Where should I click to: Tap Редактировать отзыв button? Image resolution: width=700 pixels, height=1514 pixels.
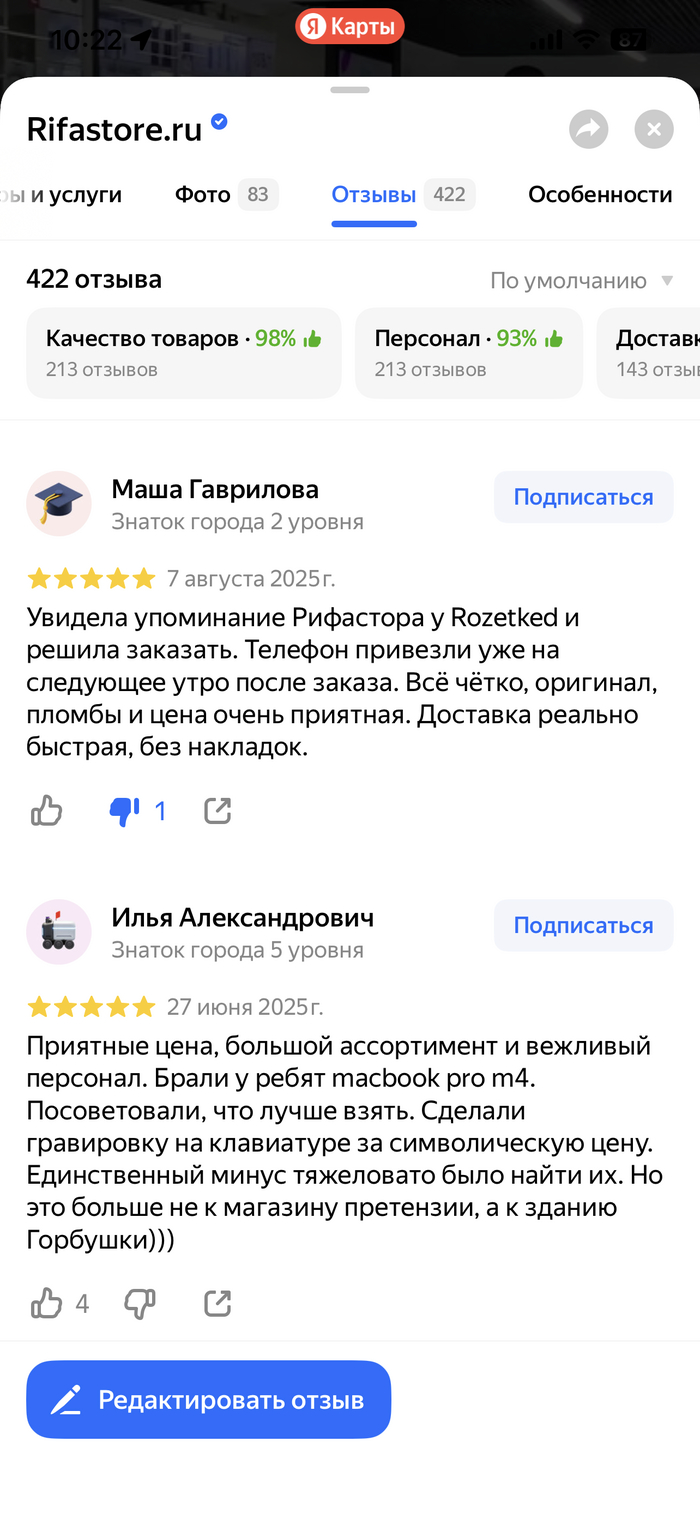[208, 1399]
